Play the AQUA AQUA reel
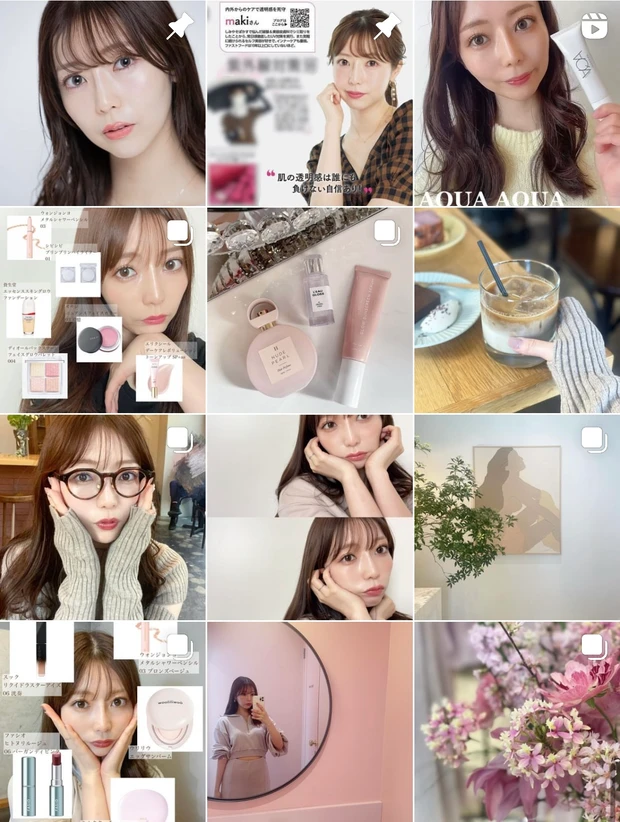The image size is (620, 822). [x=517, y=103]
